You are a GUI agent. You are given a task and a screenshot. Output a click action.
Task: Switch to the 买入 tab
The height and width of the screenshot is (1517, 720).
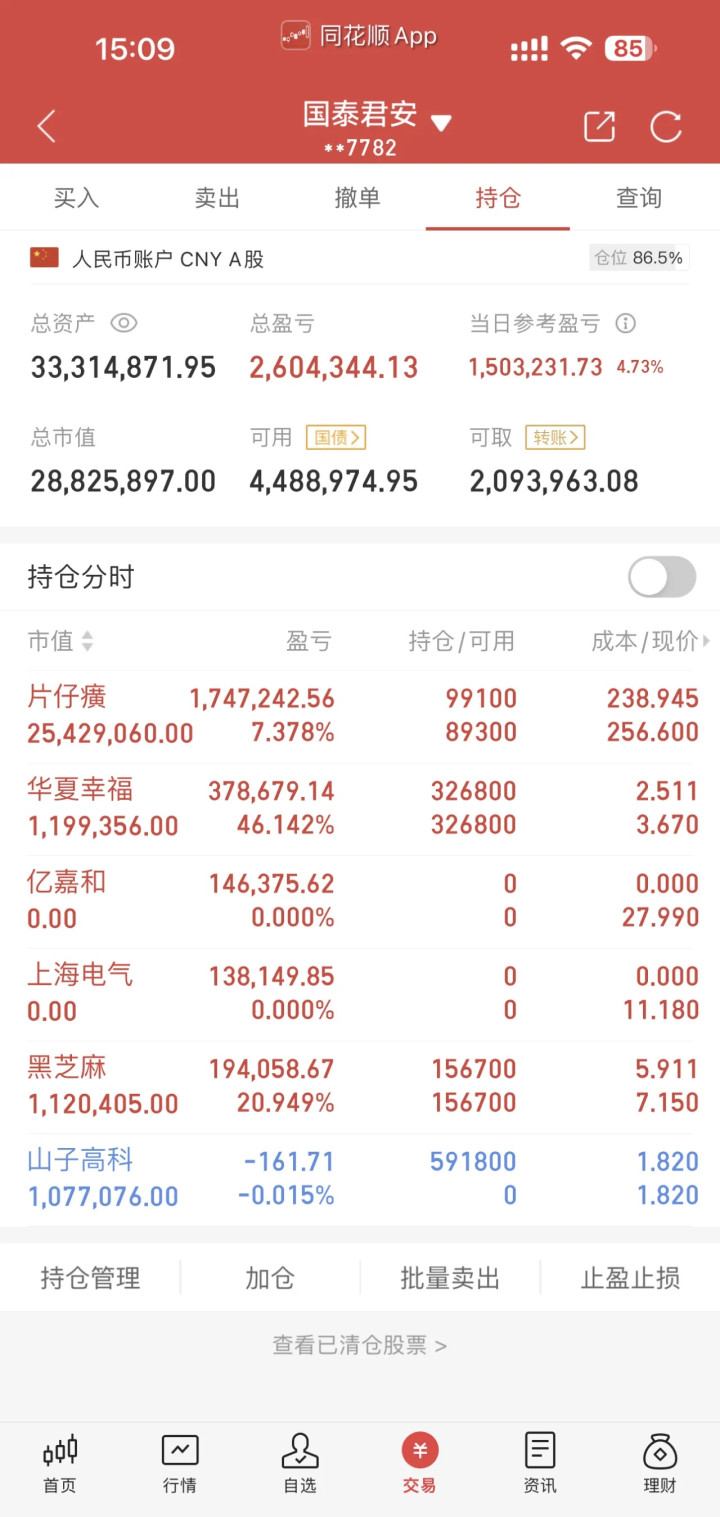(x=76, y=198)
